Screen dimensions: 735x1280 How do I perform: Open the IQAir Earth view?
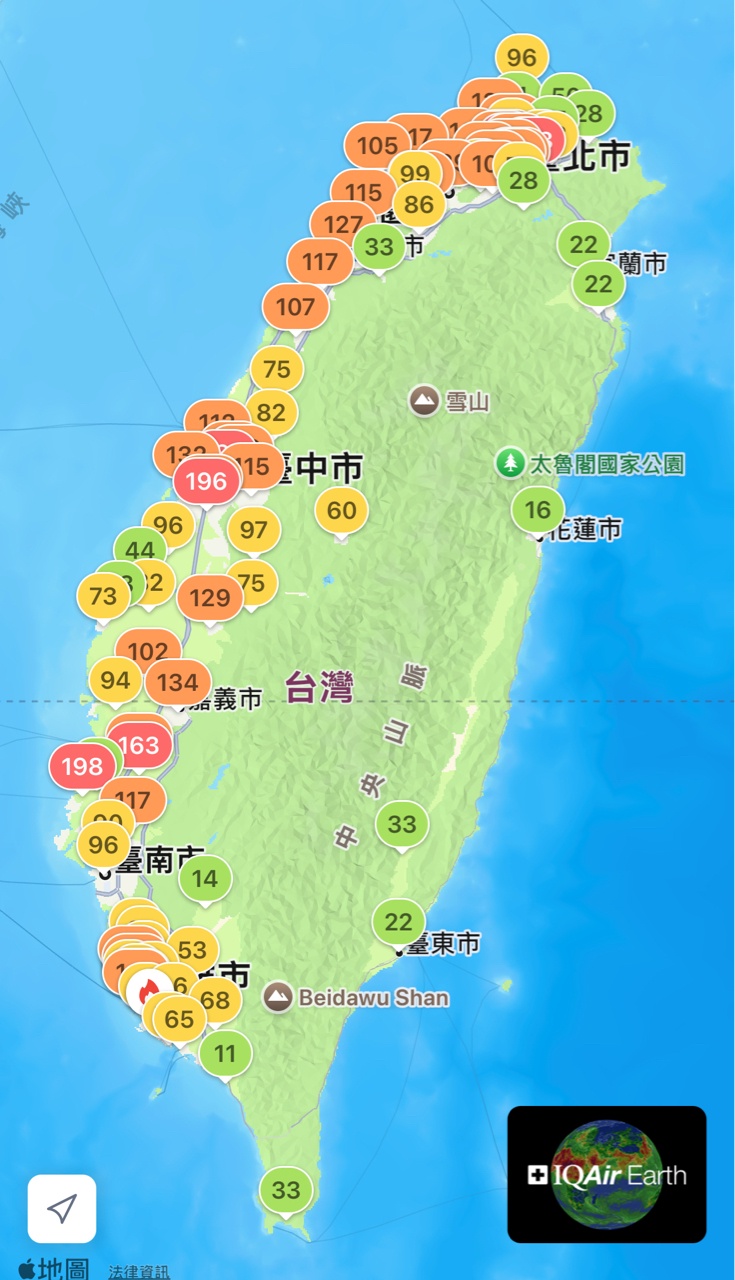click(x=606, y=1174)
